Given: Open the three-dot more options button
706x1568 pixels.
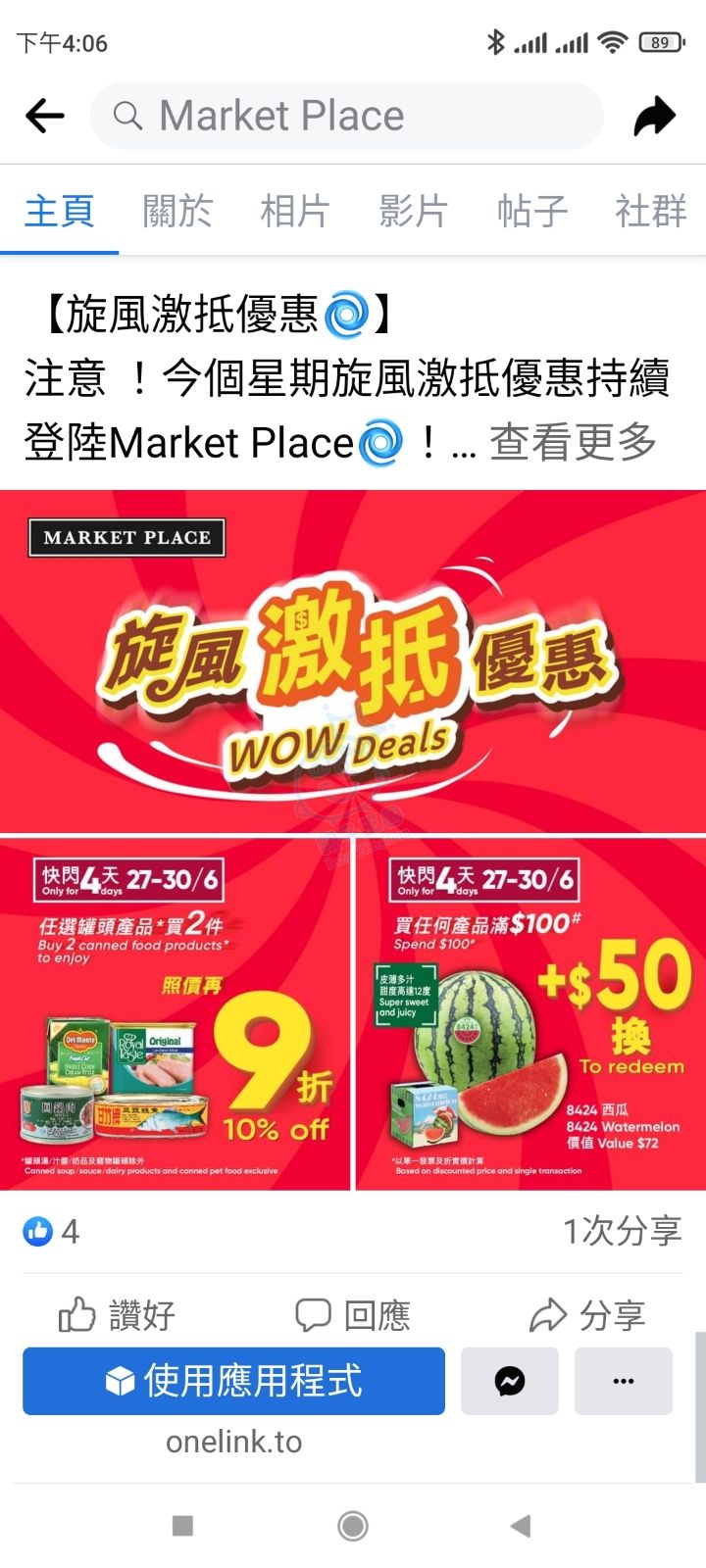Looking at the screenshot, I should pyautogui.click(x=623, y=1381).
